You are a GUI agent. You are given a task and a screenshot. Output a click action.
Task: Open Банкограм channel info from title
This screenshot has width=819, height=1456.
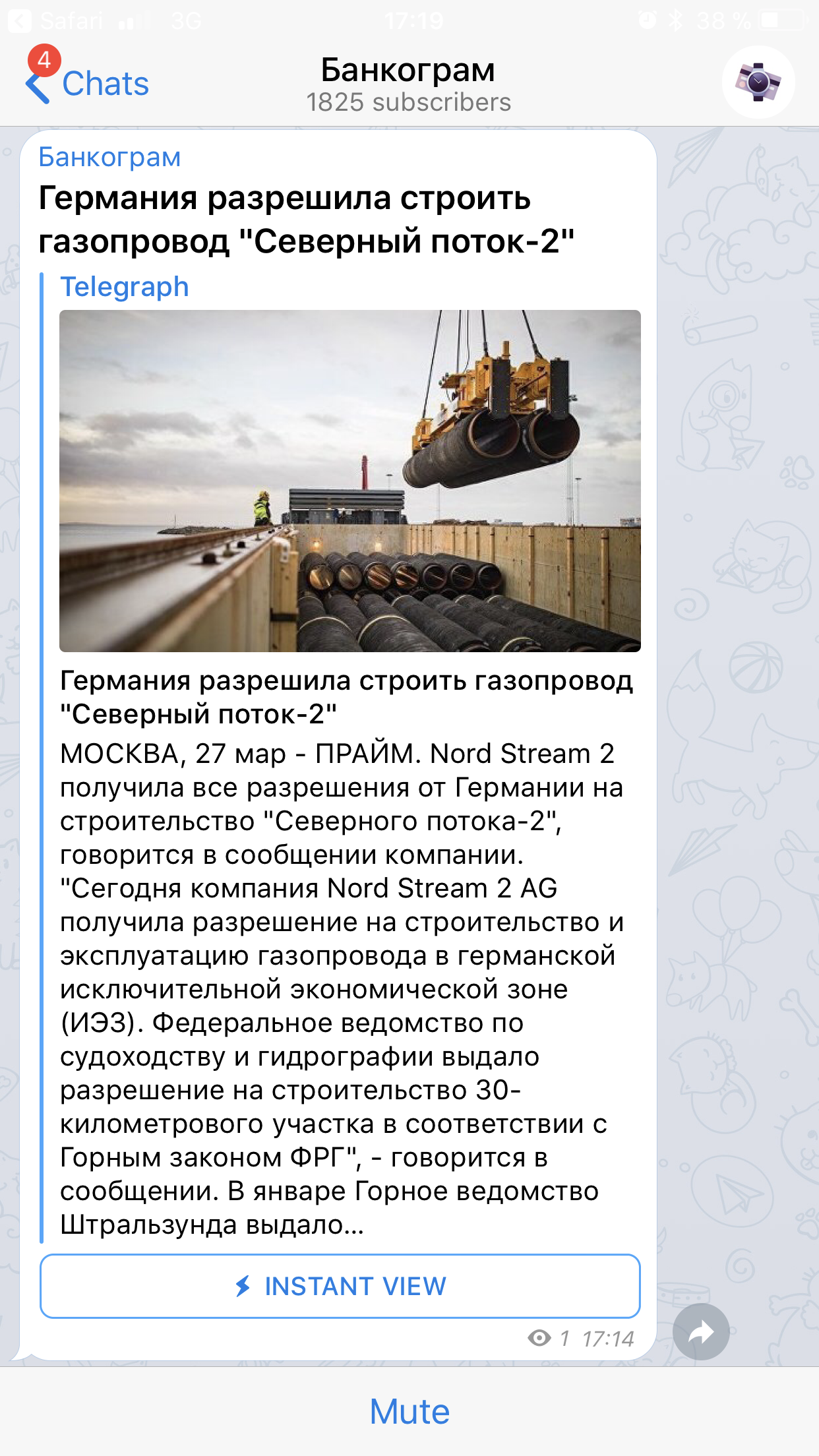[408, 84]
